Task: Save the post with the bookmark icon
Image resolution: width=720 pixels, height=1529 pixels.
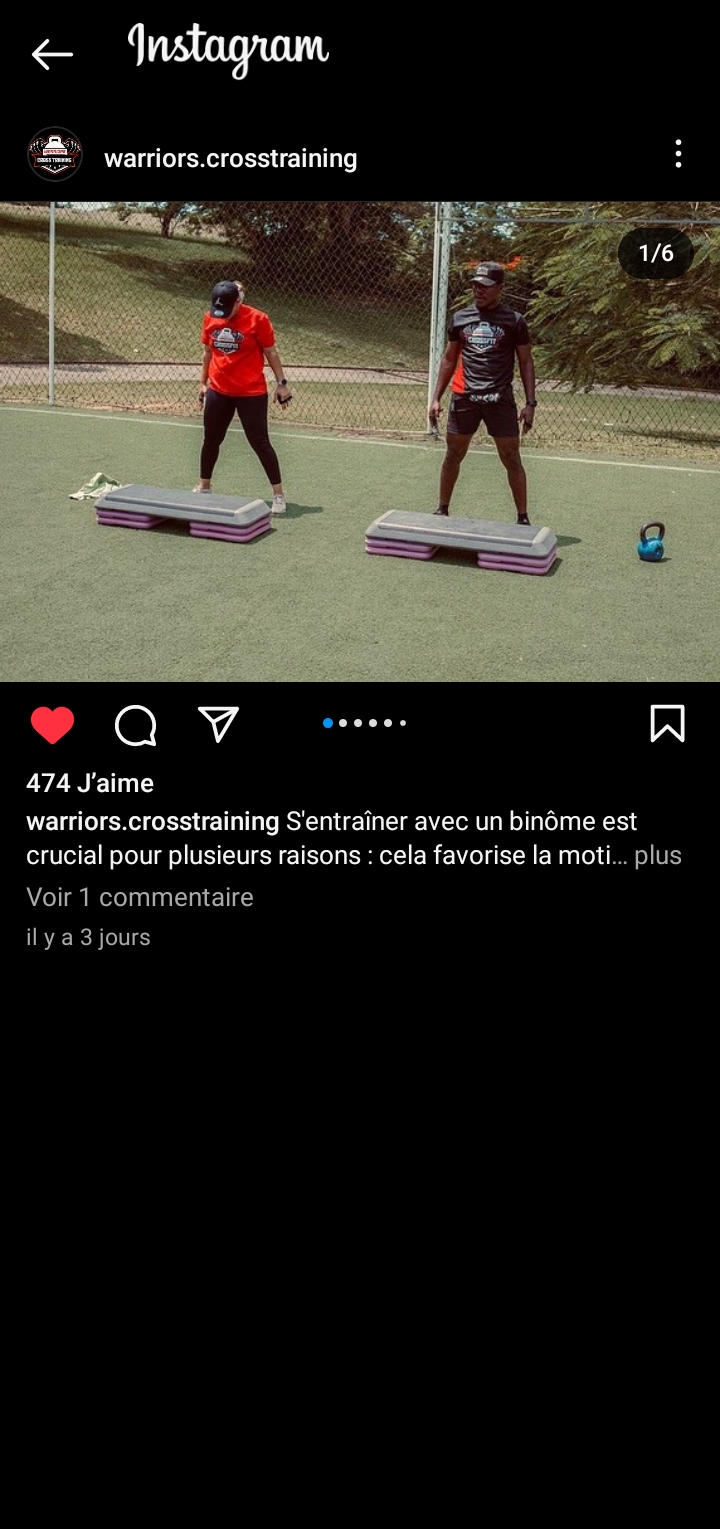Action: (x=667, y=723)
